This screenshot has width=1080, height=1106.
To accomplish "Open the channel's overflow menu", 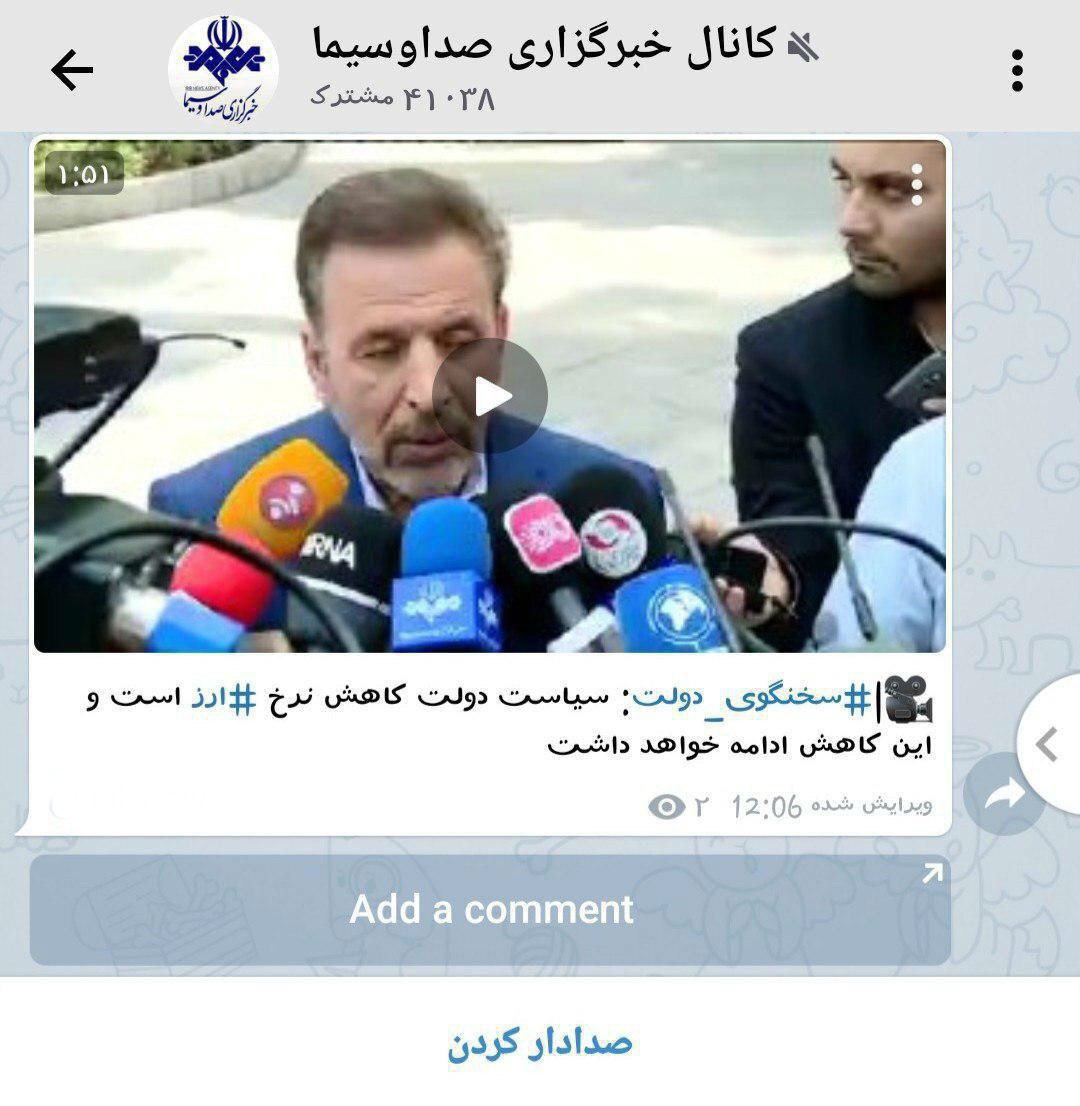I will [1017, 70].
